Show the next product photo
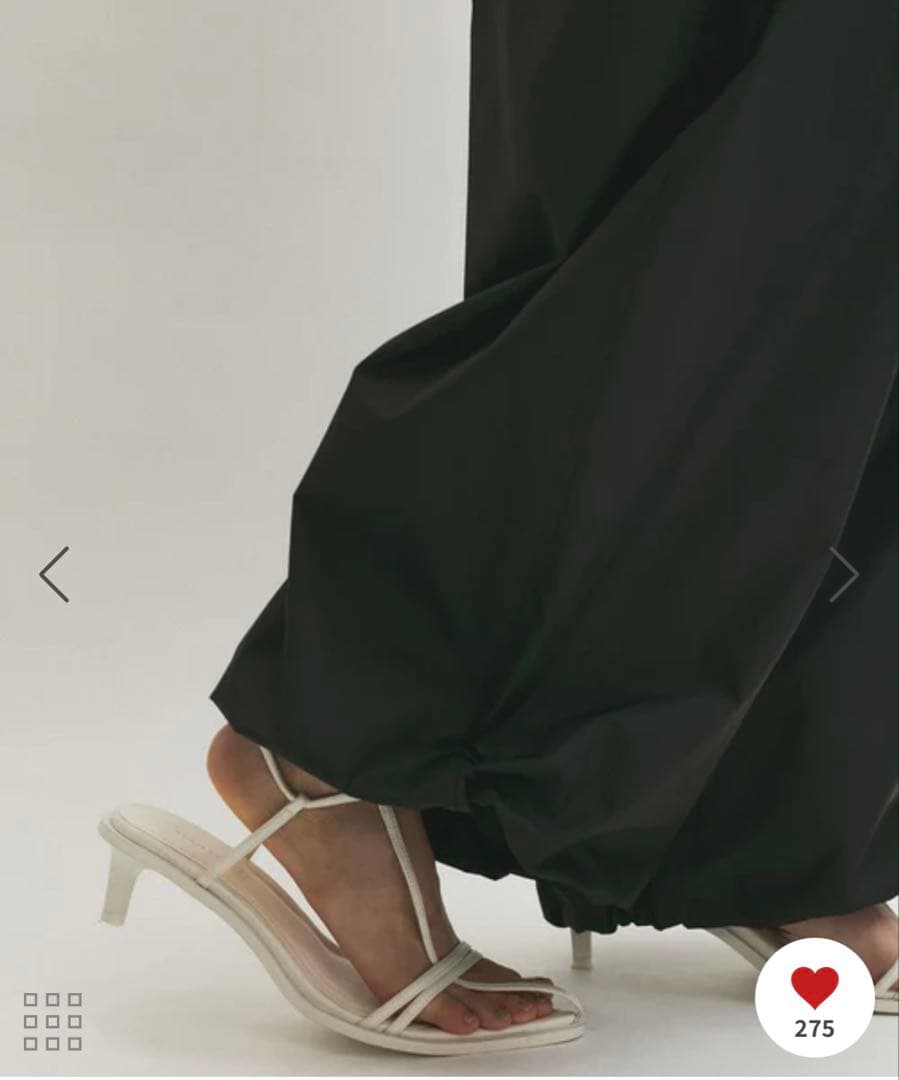 coord(843,574)
